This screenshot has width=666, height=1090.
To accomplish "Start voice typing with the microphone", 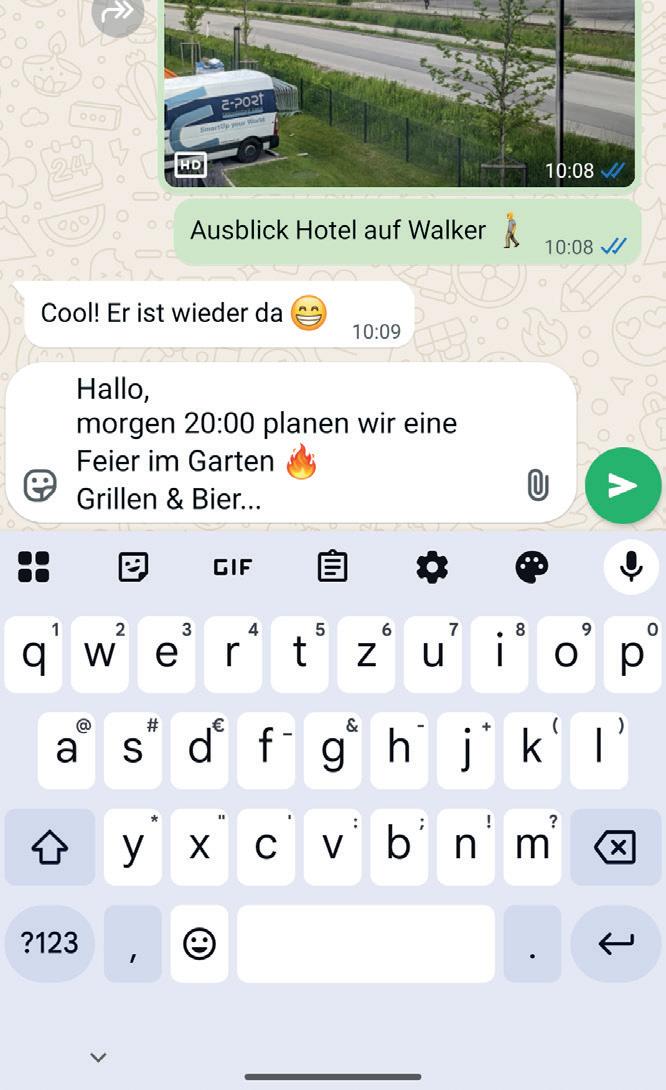I will pos(631,567).
